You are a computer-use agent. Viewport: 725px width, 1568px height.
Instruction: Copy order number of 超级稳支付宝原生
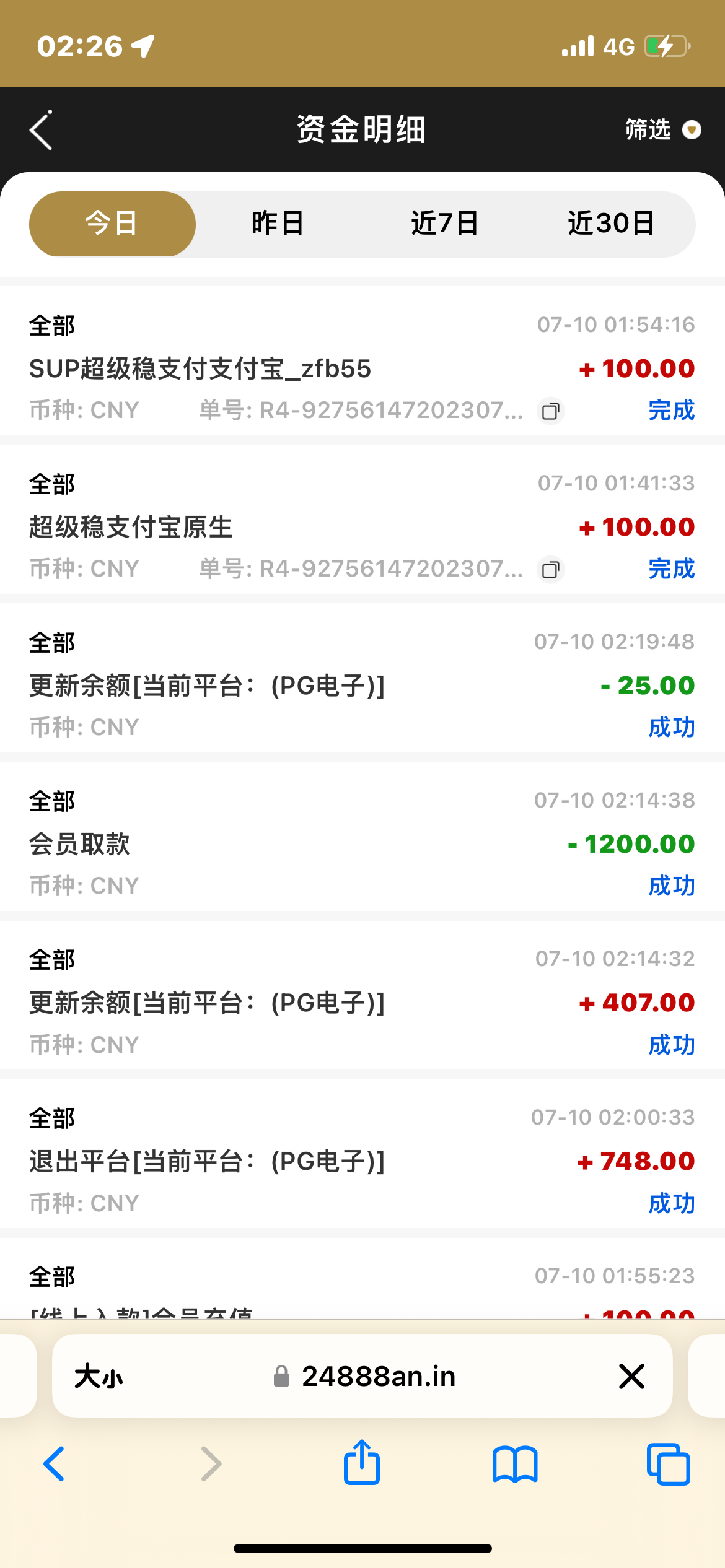[550, 569]
